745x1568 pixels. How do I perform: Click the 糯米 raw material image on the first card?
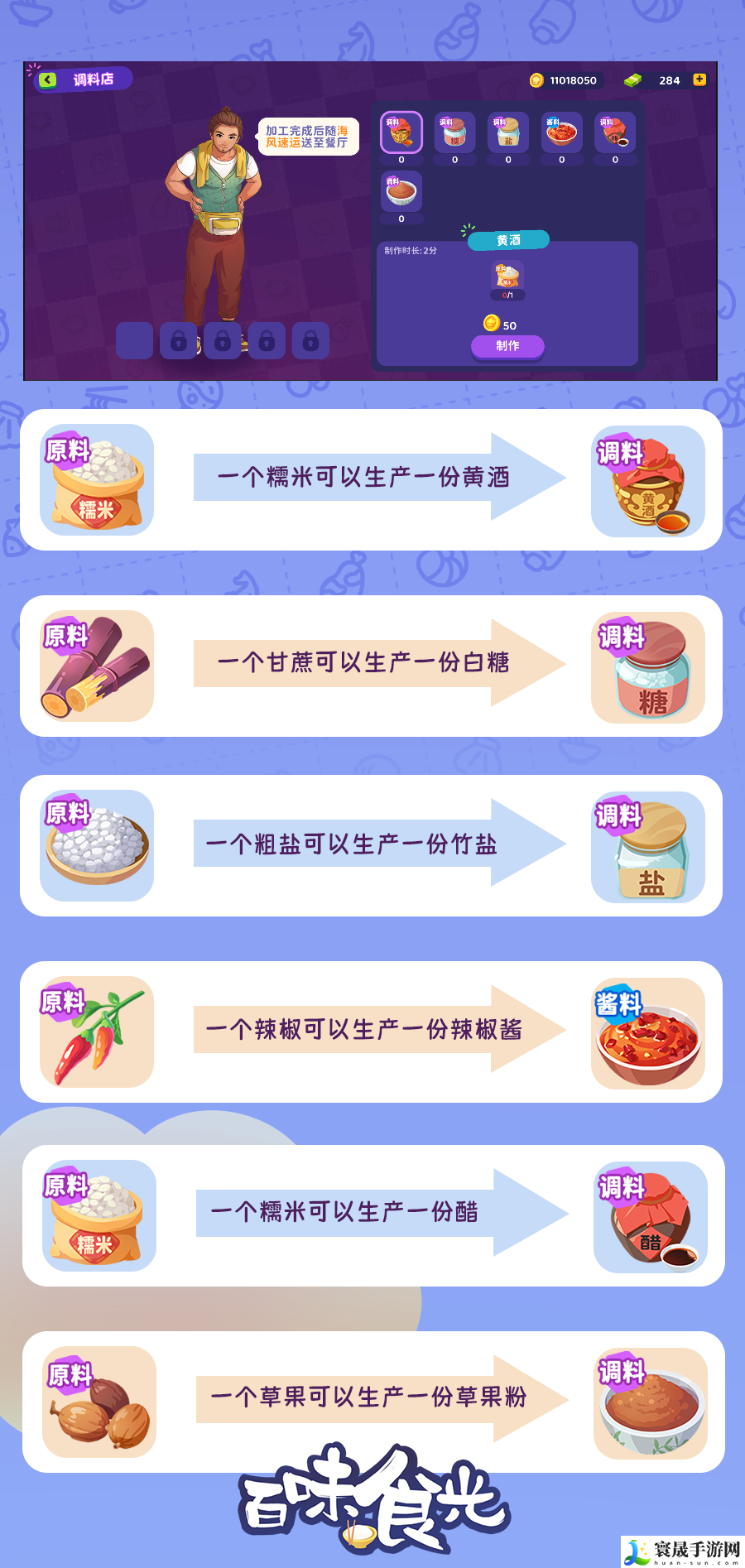[x=96, y=482]
